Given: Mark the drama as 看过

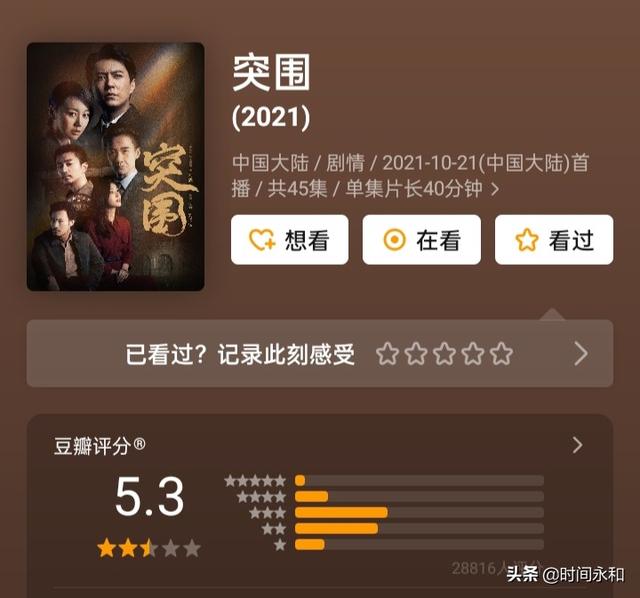Looking at the screenshot, I should point(553,240).
